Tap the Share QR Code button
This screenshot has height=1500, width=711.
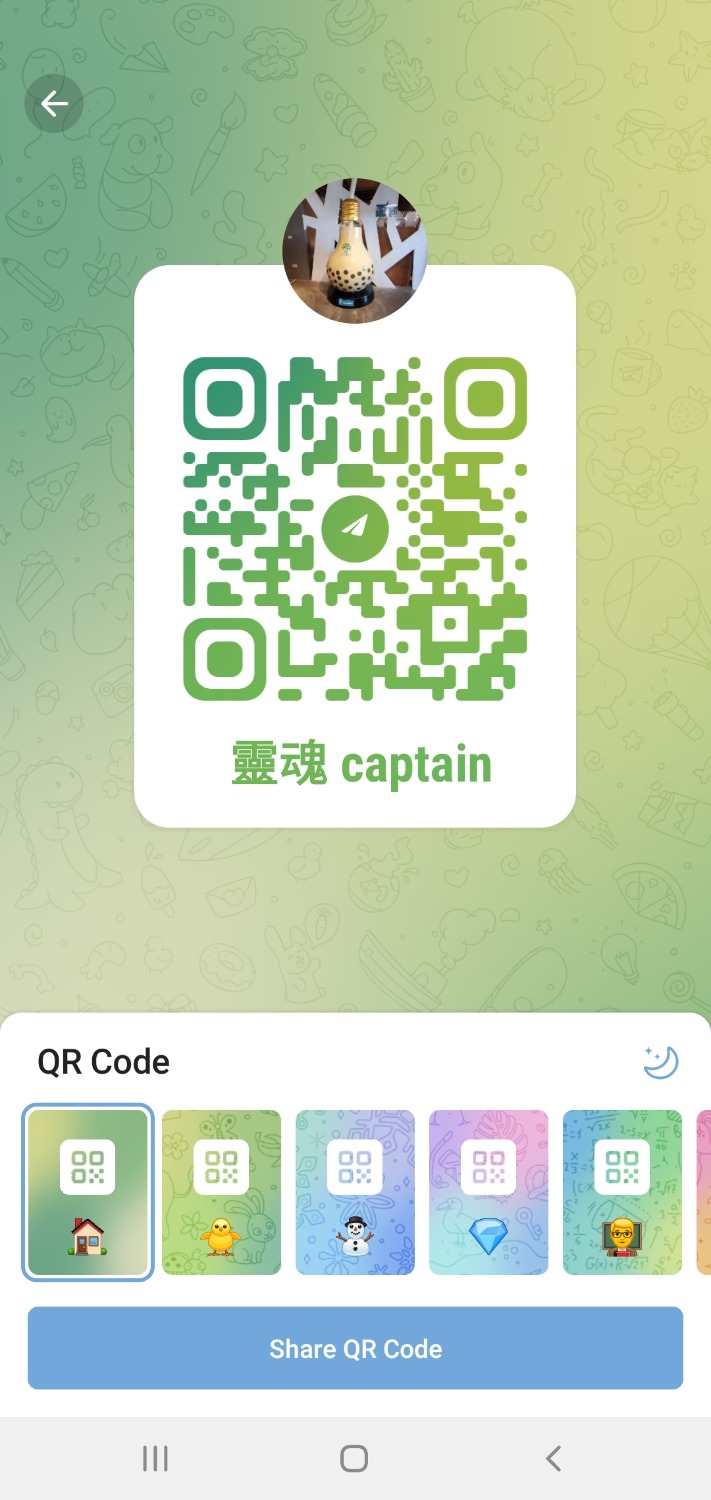[x=355, y=1348]
